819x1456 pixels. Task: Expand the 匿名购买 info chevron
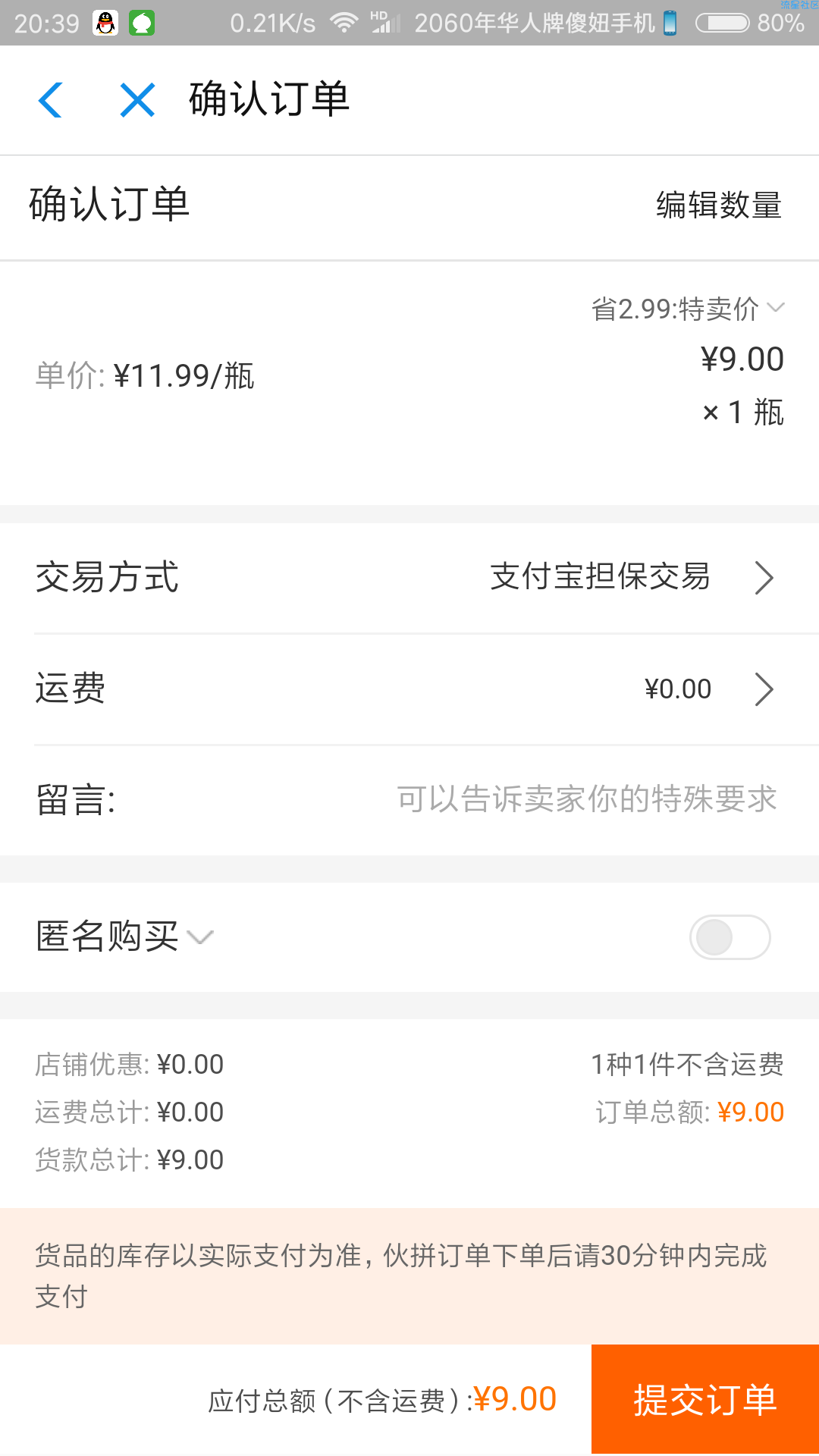pyautogui.click(x=200, y=937)
